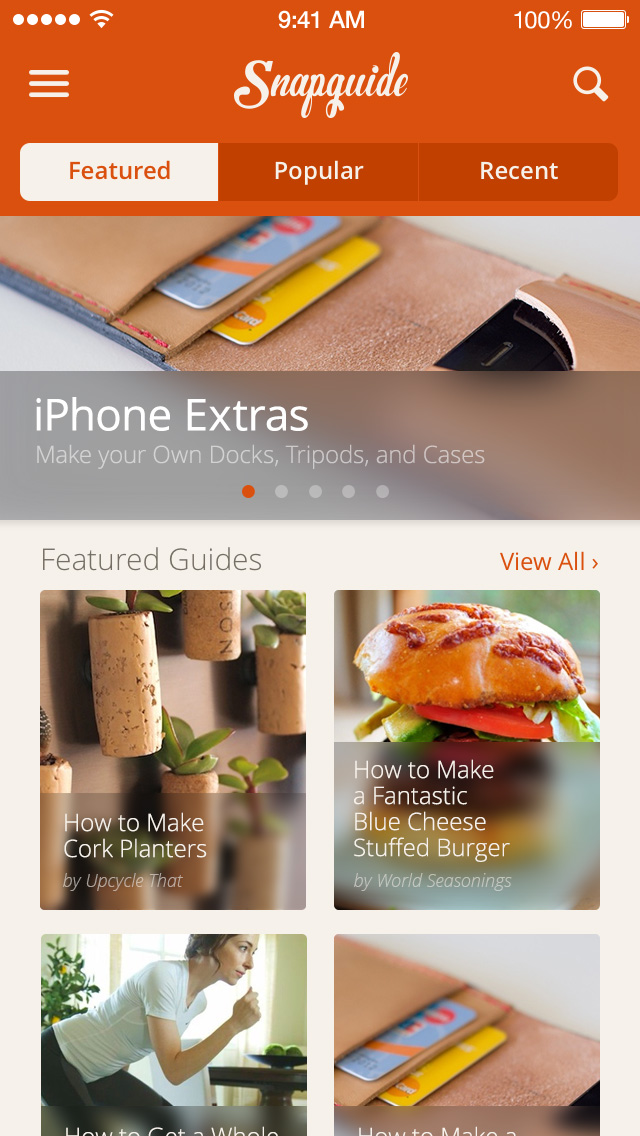Switch to the Recent tab
Screen dimensions: 640x1136
click(x=518, y=171)
